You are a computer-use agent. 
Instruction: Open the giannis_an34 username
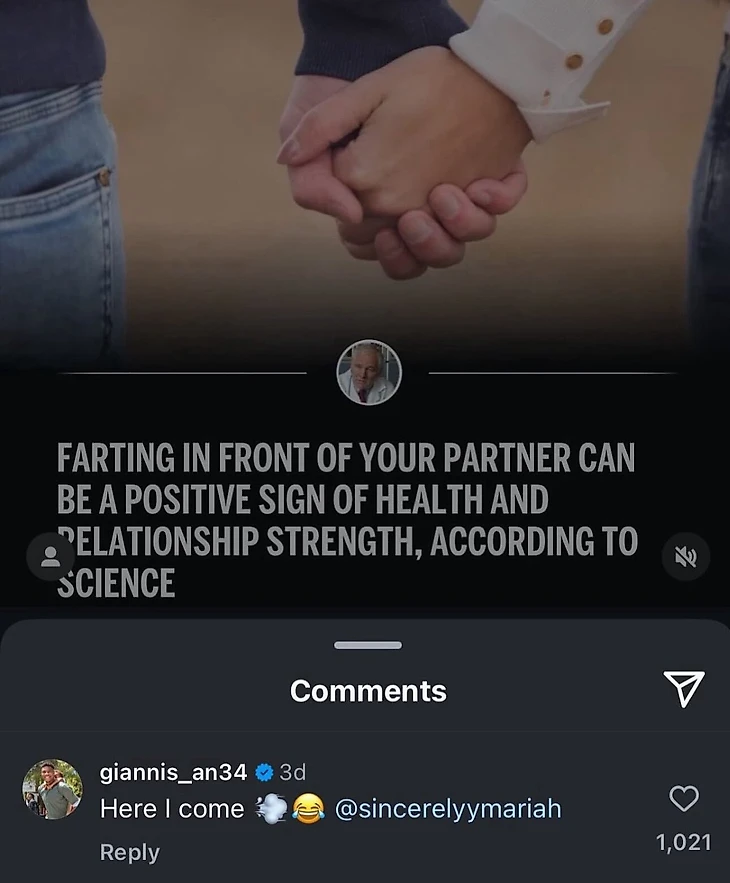pyautogui.click(x=173, y=772)
